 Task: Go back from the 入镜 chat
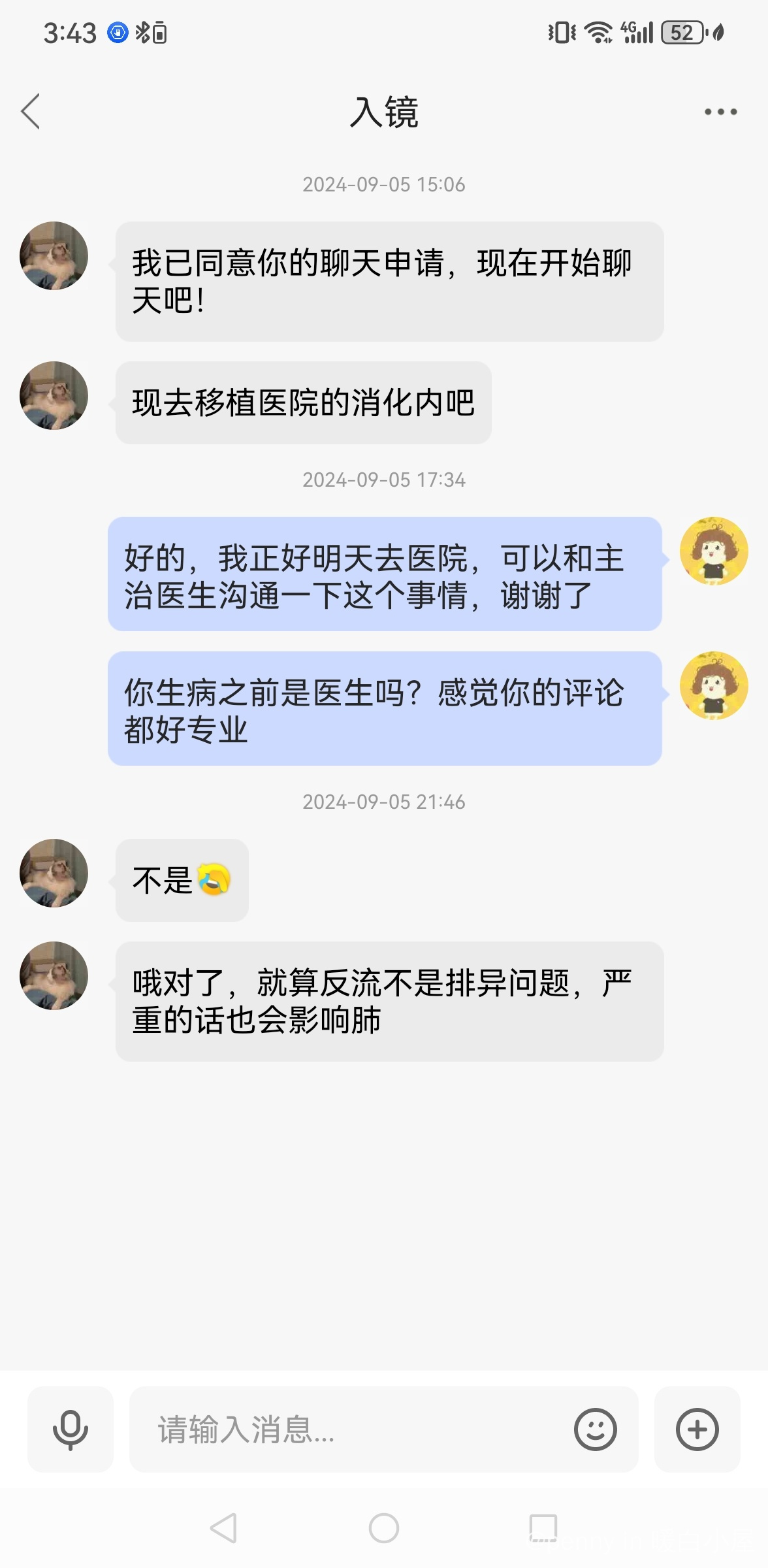click(x=31, y=111)
